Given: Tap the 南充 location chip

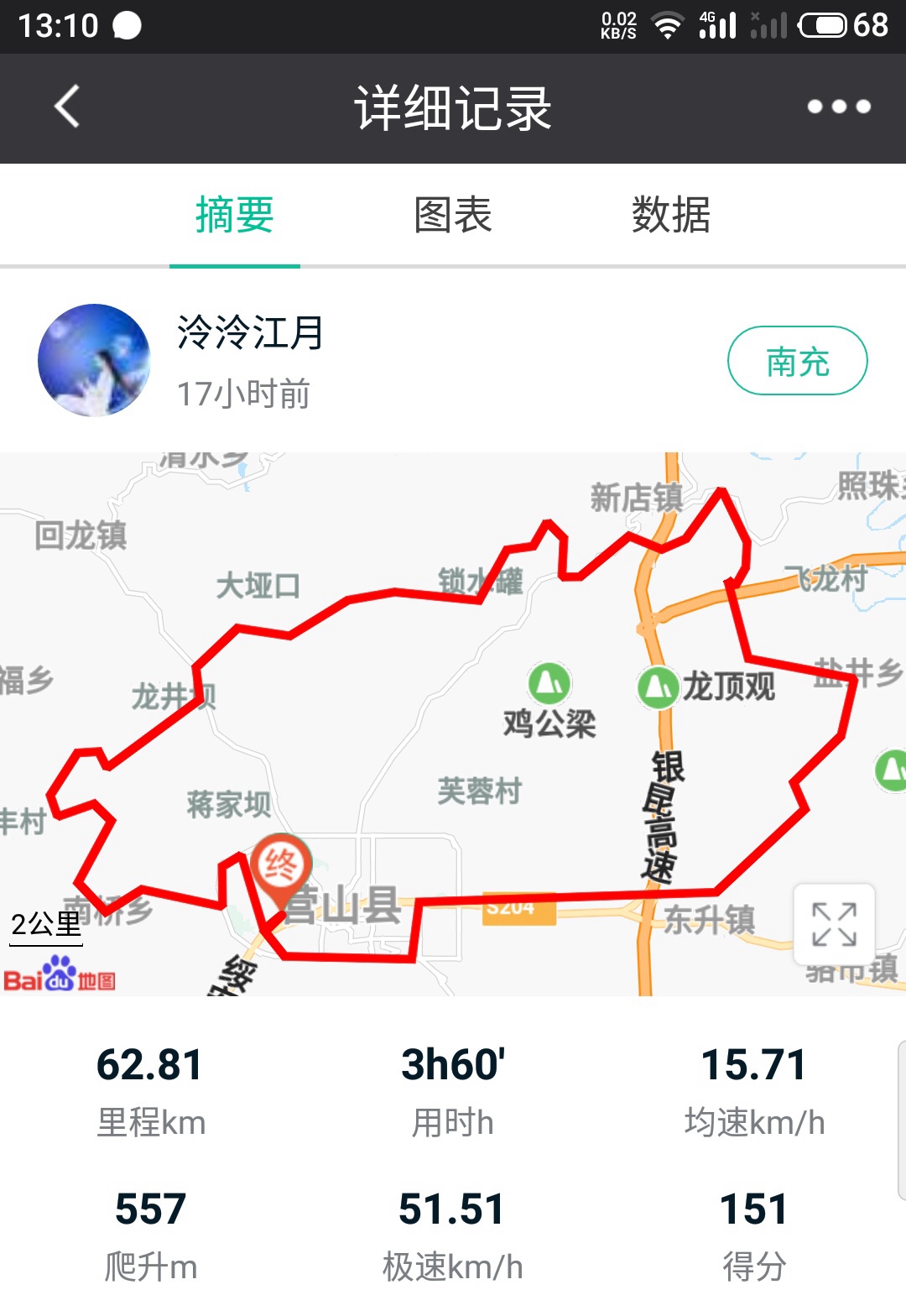Looking at the screenshot, I should click(x=797, y=361).
